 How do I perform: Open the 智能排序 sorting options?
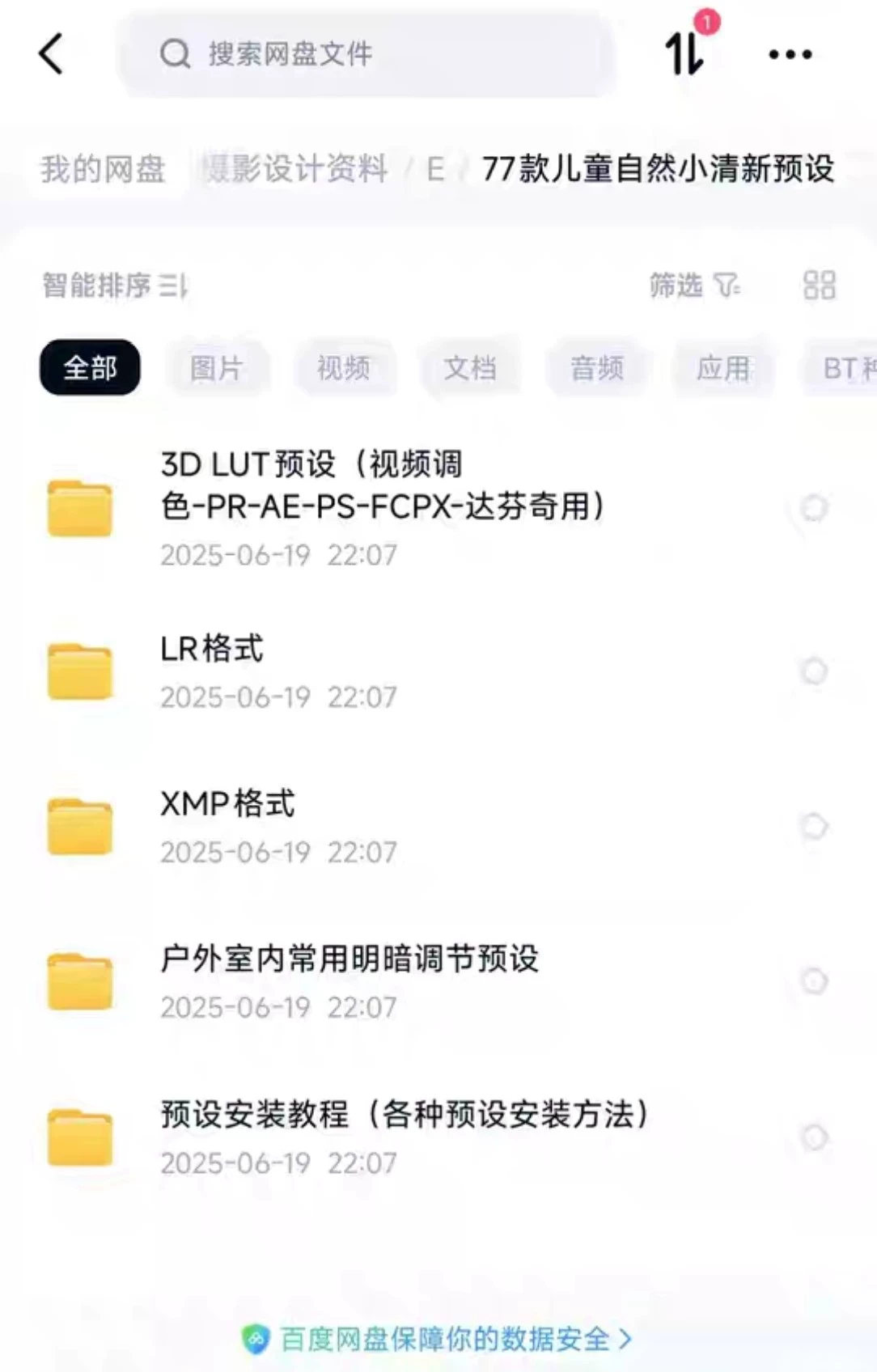tap(114, 285)
